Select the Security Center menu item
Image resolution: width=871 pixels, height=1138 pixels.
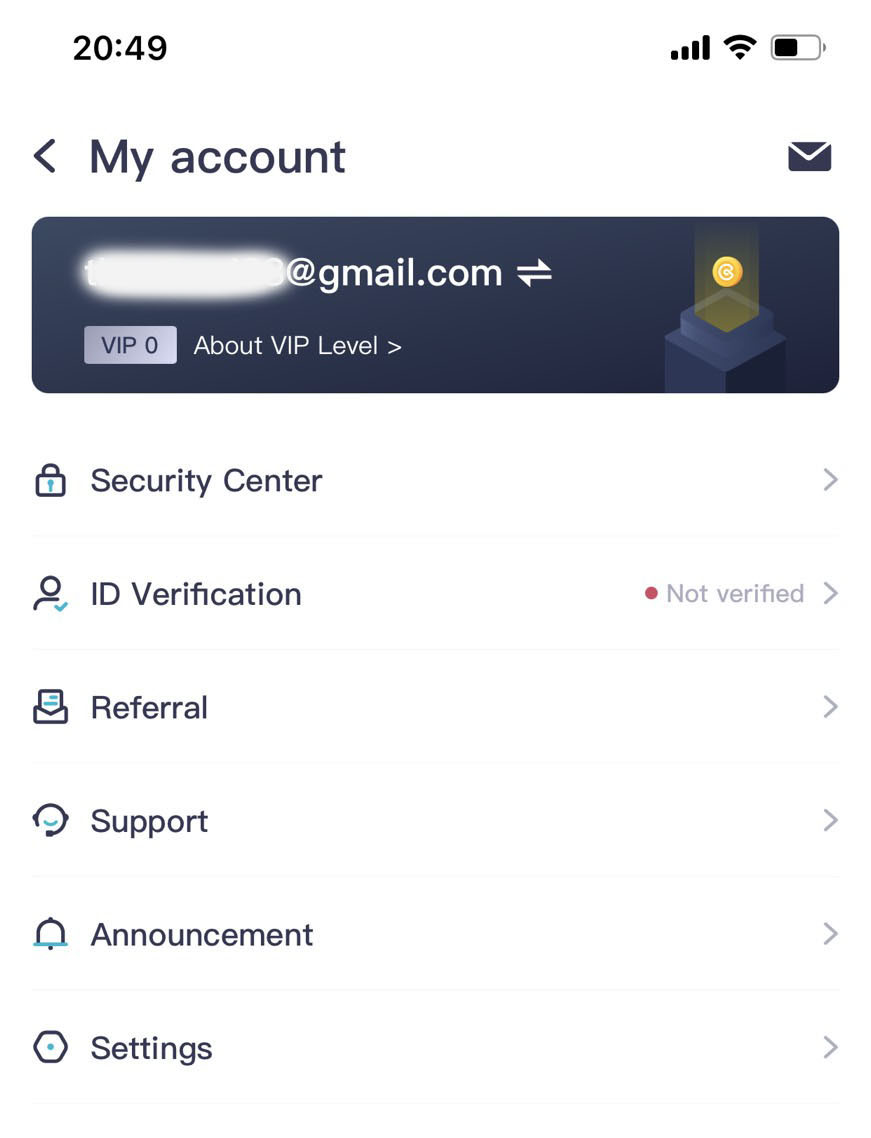[206, 480]
